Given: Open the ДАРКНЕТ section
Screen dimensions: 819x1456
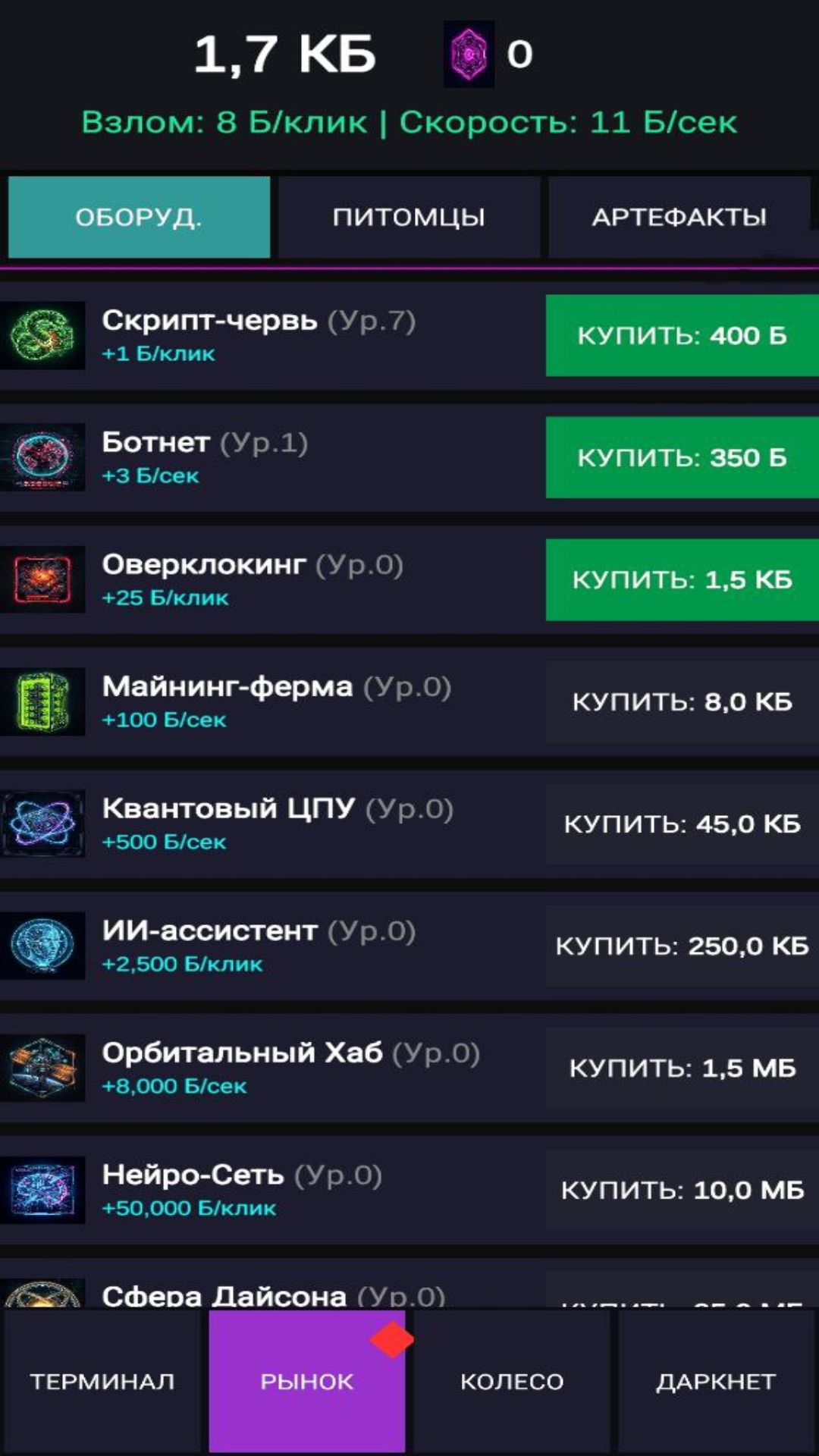Looking at the screenshot, I should 717,1381.
